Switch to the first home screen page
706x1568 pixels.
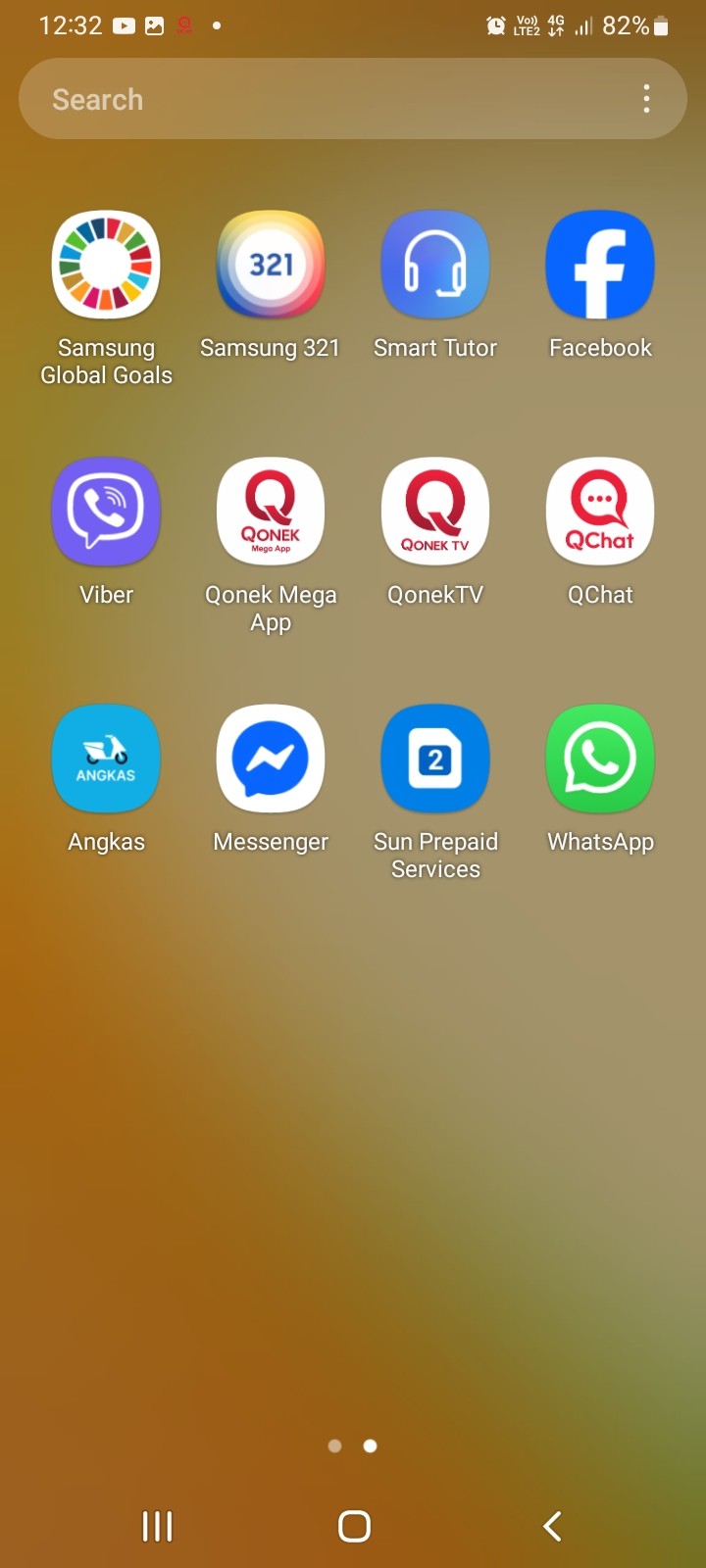[334, 1445]
